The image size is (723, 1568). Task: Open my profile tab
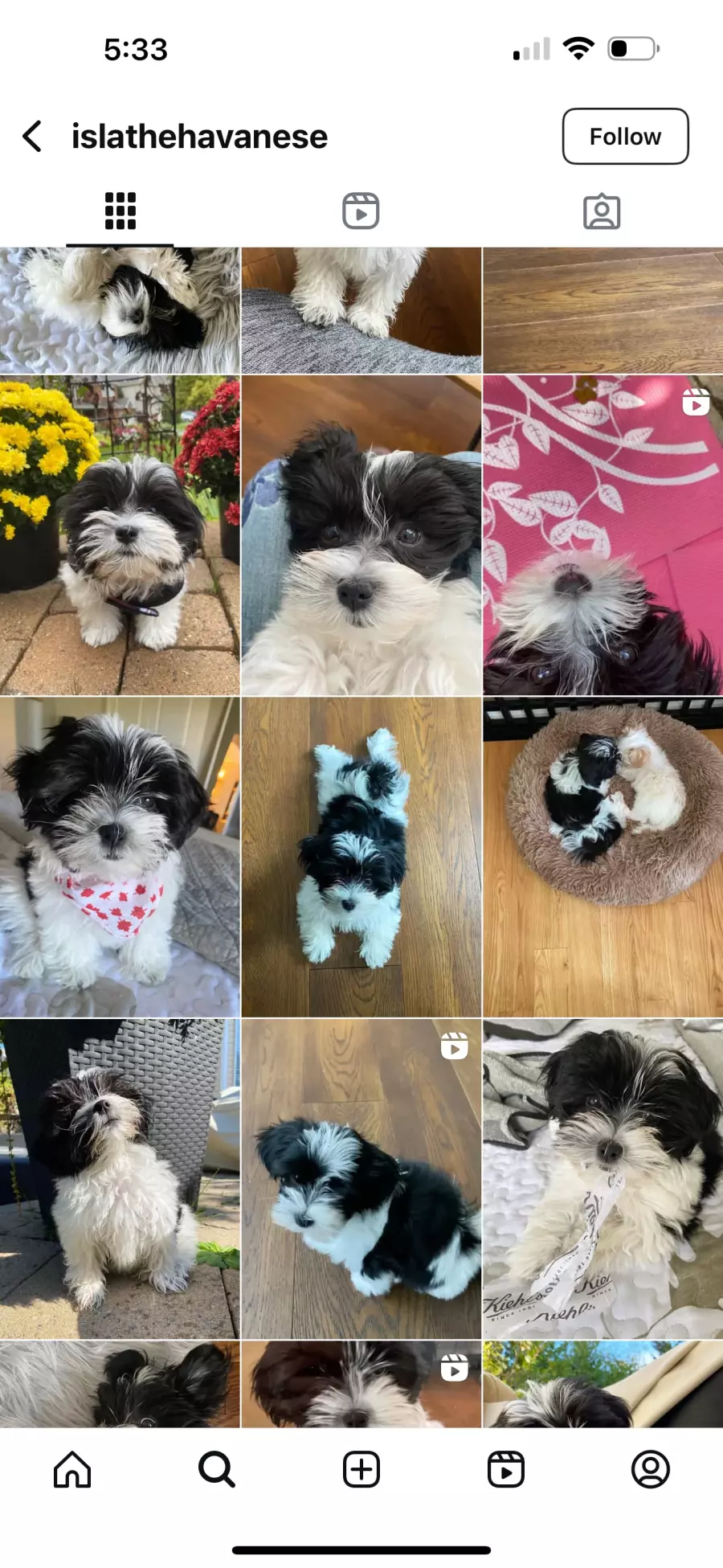tap(651, 1469)
